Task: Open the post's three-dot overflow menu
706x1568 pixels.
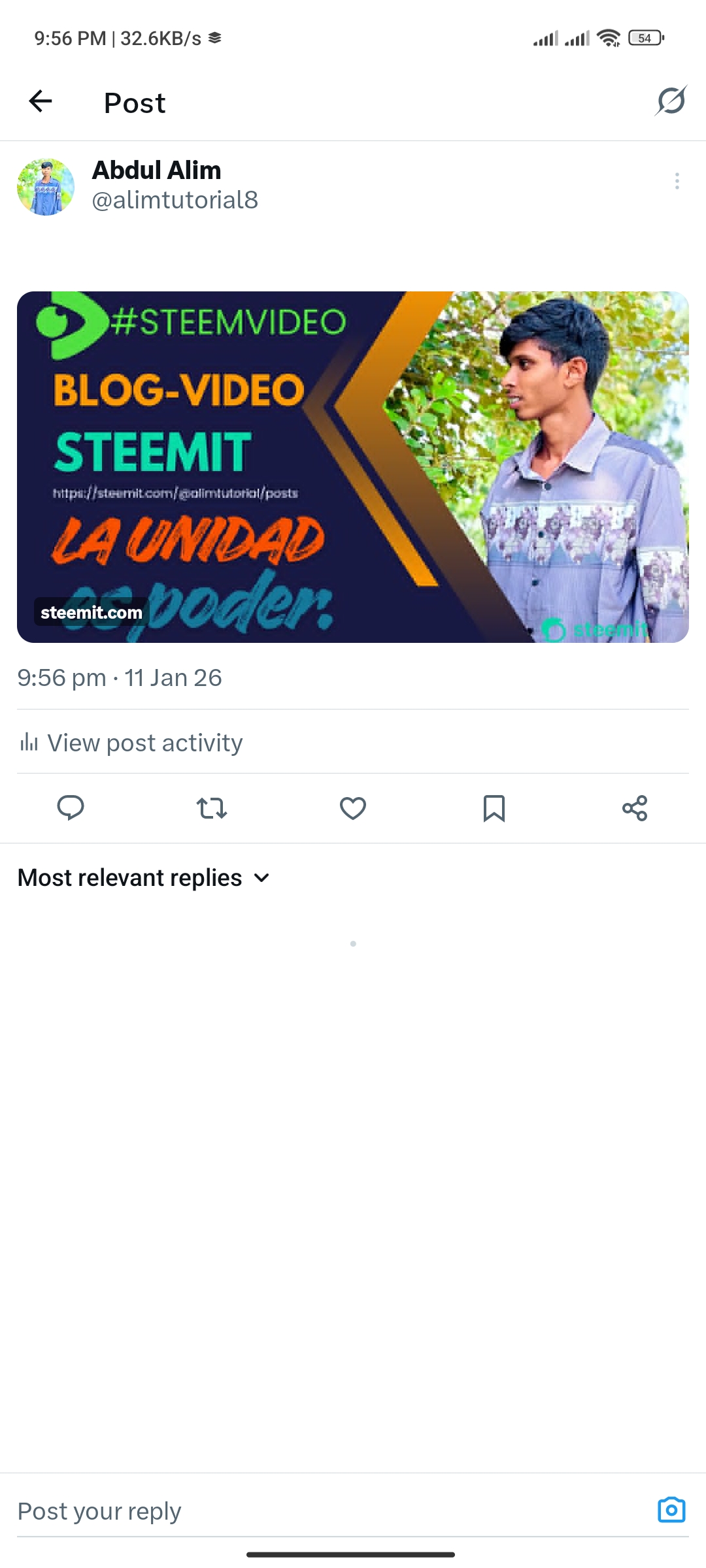Action: click(x=677, y=181)
